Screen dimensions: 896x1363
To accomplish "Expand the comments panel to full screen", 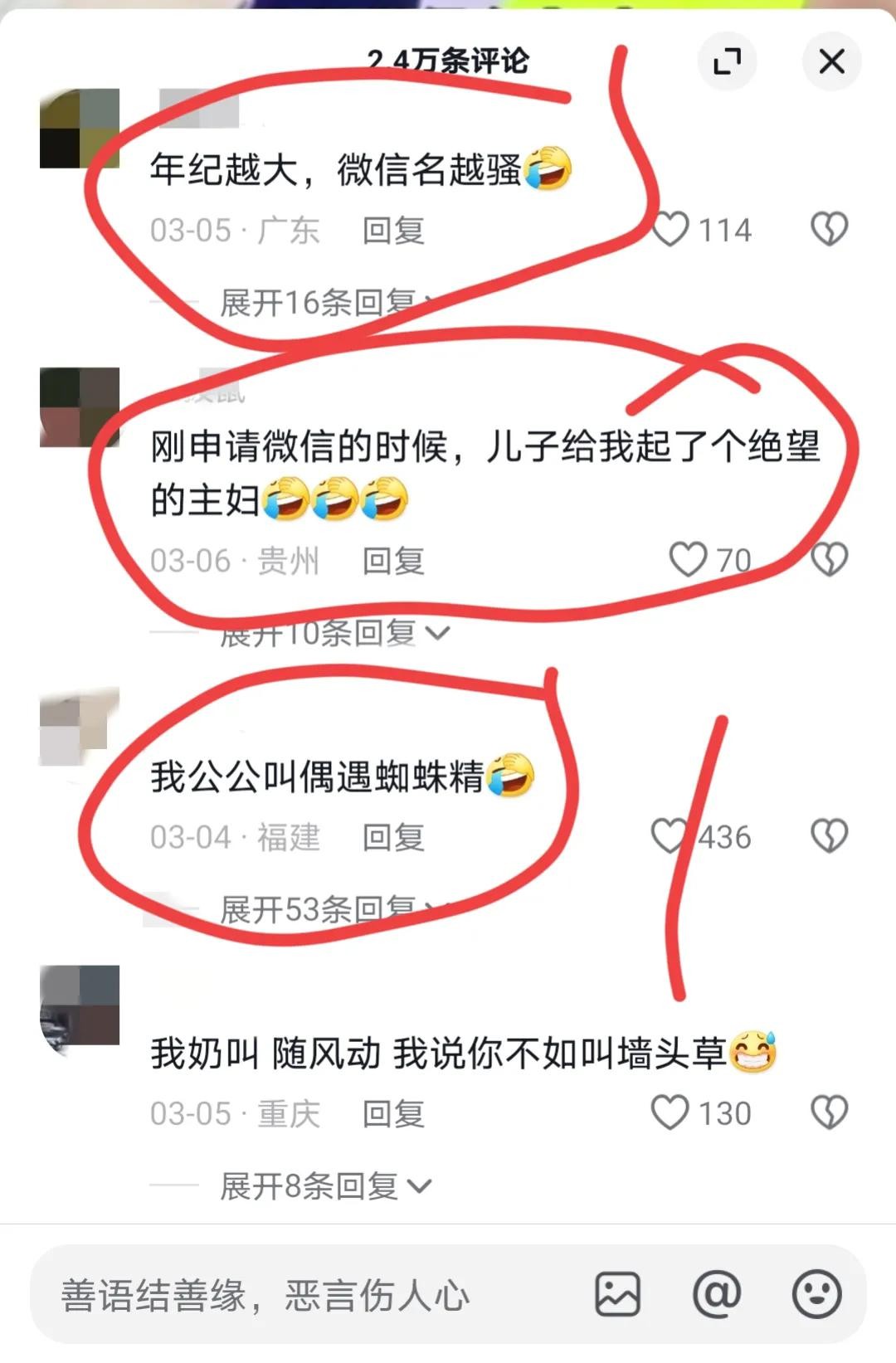I will click(x=728, y=61).
